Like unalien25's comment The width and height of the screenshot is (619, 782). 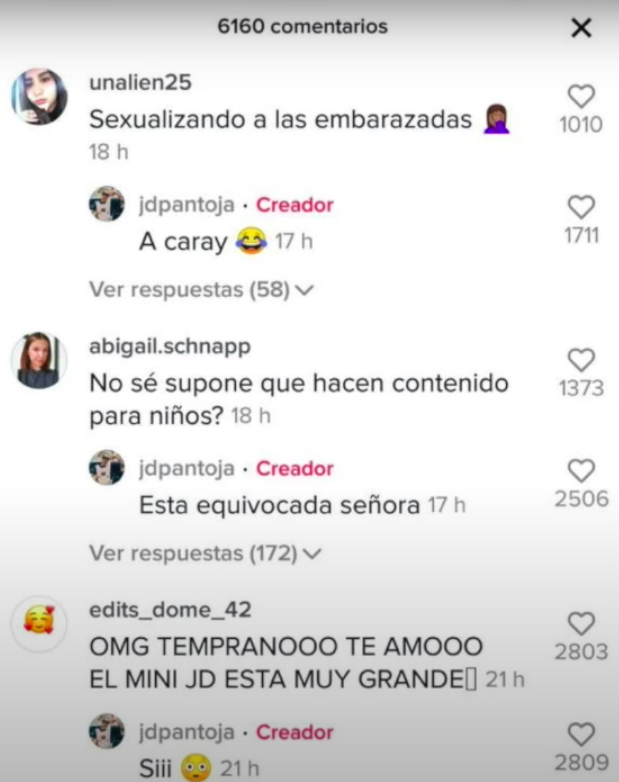[x=581, y=96]
